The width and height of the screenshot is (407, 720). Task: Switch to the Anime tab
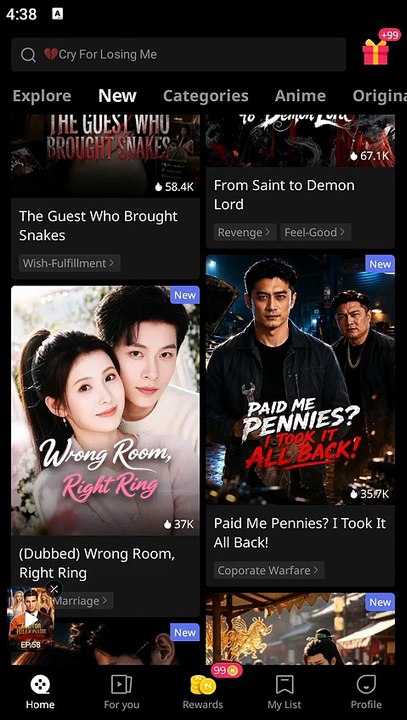[x=300, y=96]
